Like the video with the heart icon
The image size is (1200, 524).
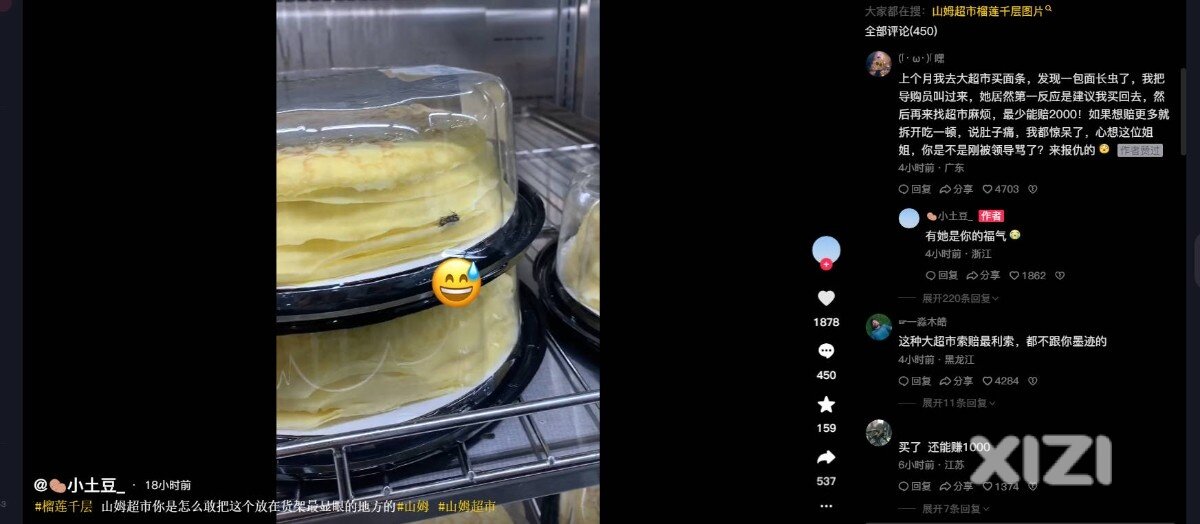pos(826,298)
